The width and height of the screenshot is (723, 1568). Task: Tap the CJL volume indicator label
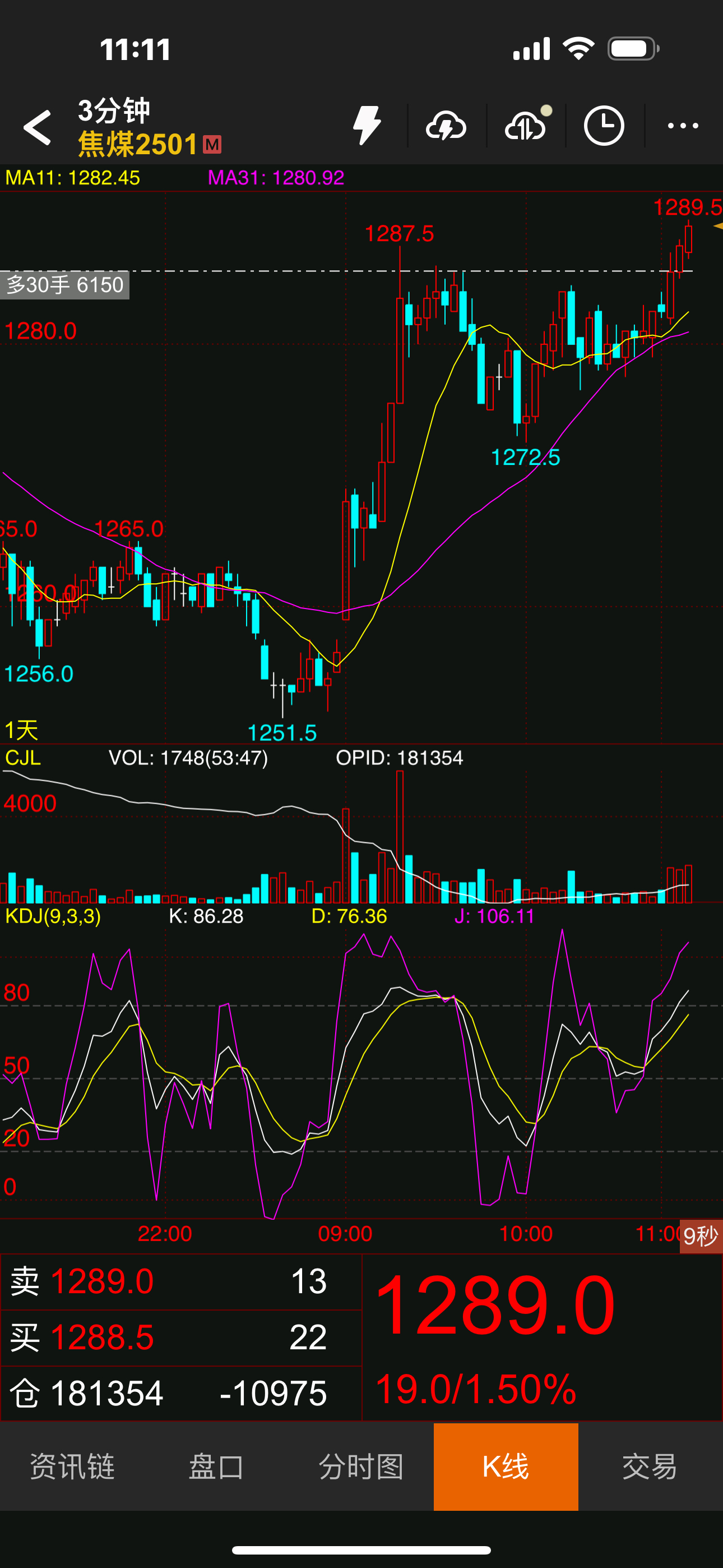click(x=23, y=758)
